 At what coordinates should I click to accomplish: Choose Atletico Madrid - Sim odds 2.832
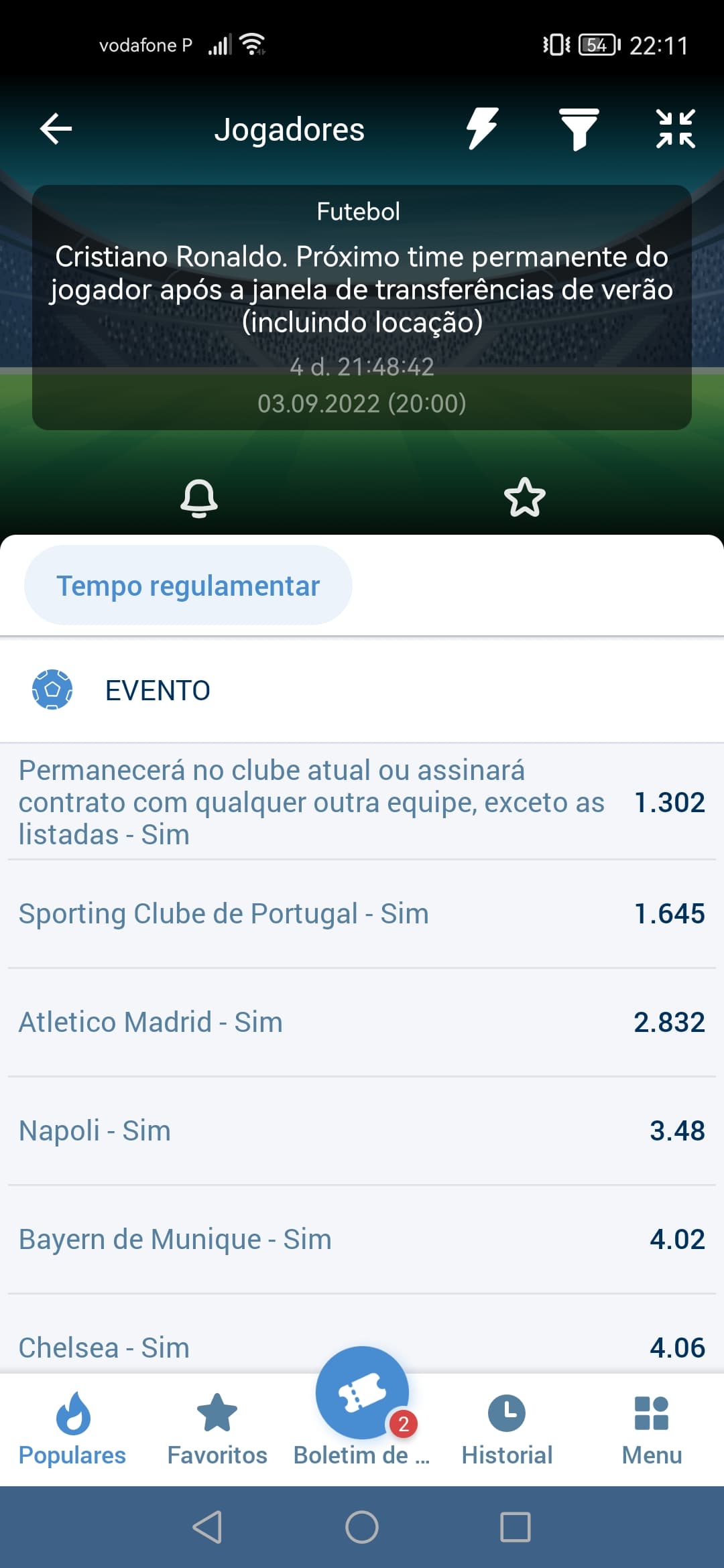(362, 1023)
